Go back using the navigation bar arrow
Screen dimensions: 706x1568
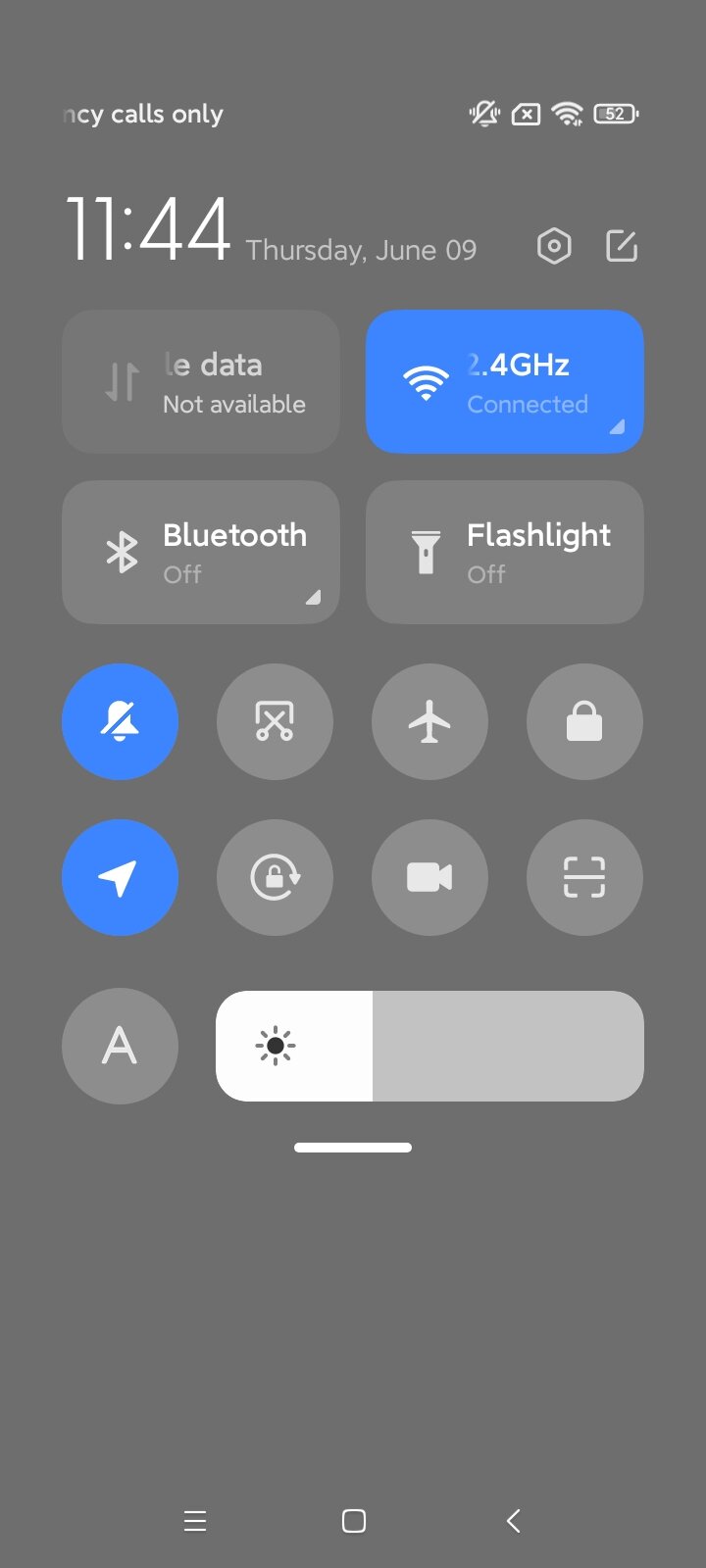[x=513, y=1520]
